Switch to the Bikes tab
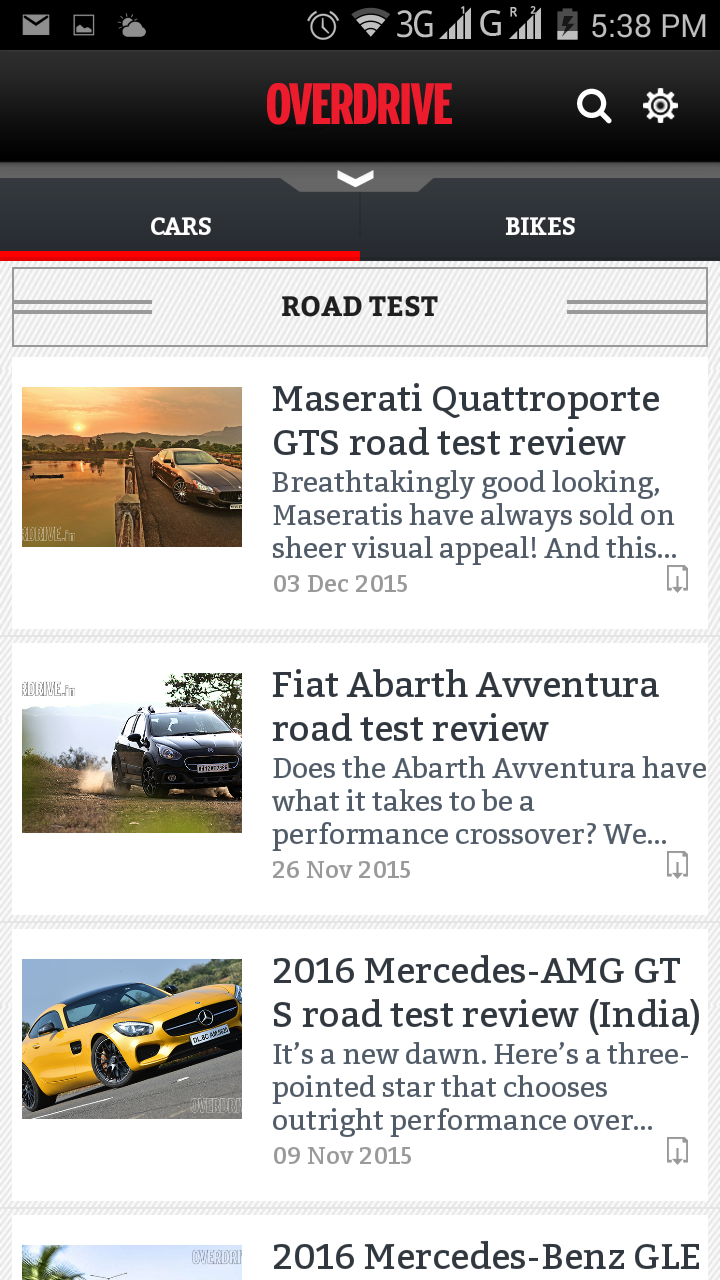Viewport: 720px width, 1280px height. pos(540,226)
